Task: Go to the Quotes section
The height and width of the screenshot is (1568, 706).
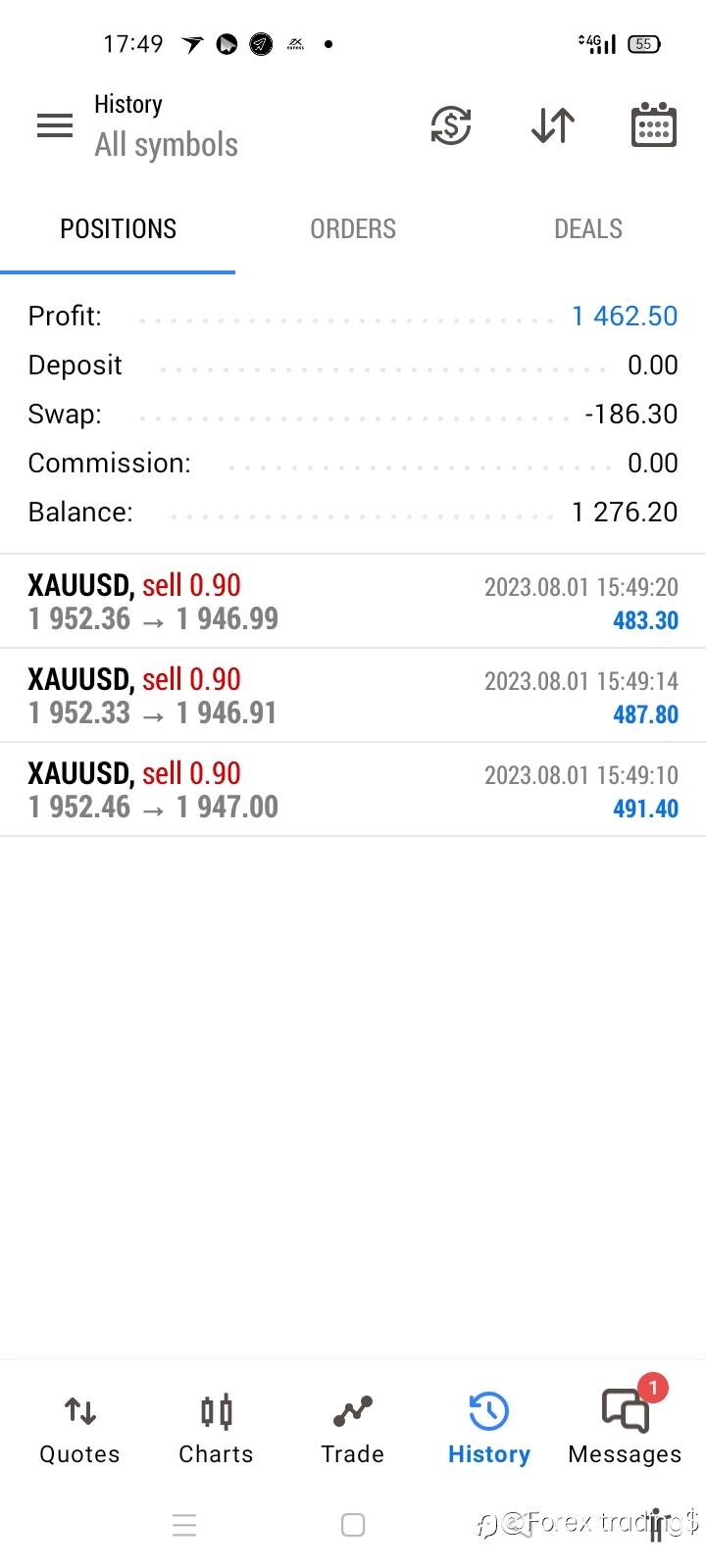Action: pos(79,1429)
